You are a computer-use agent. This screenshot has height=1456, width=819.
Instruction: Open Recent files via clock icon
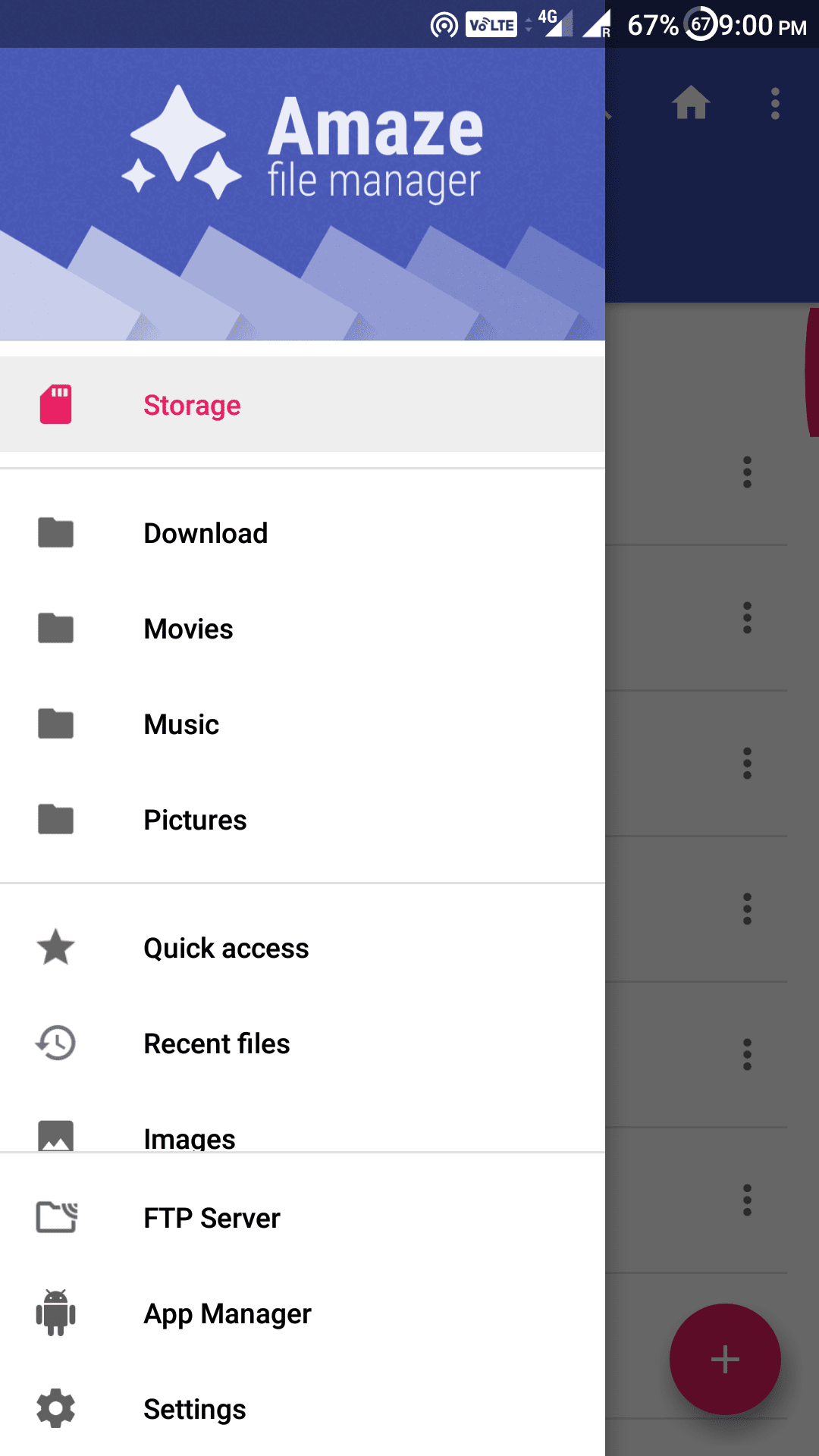click(55, 1043)
